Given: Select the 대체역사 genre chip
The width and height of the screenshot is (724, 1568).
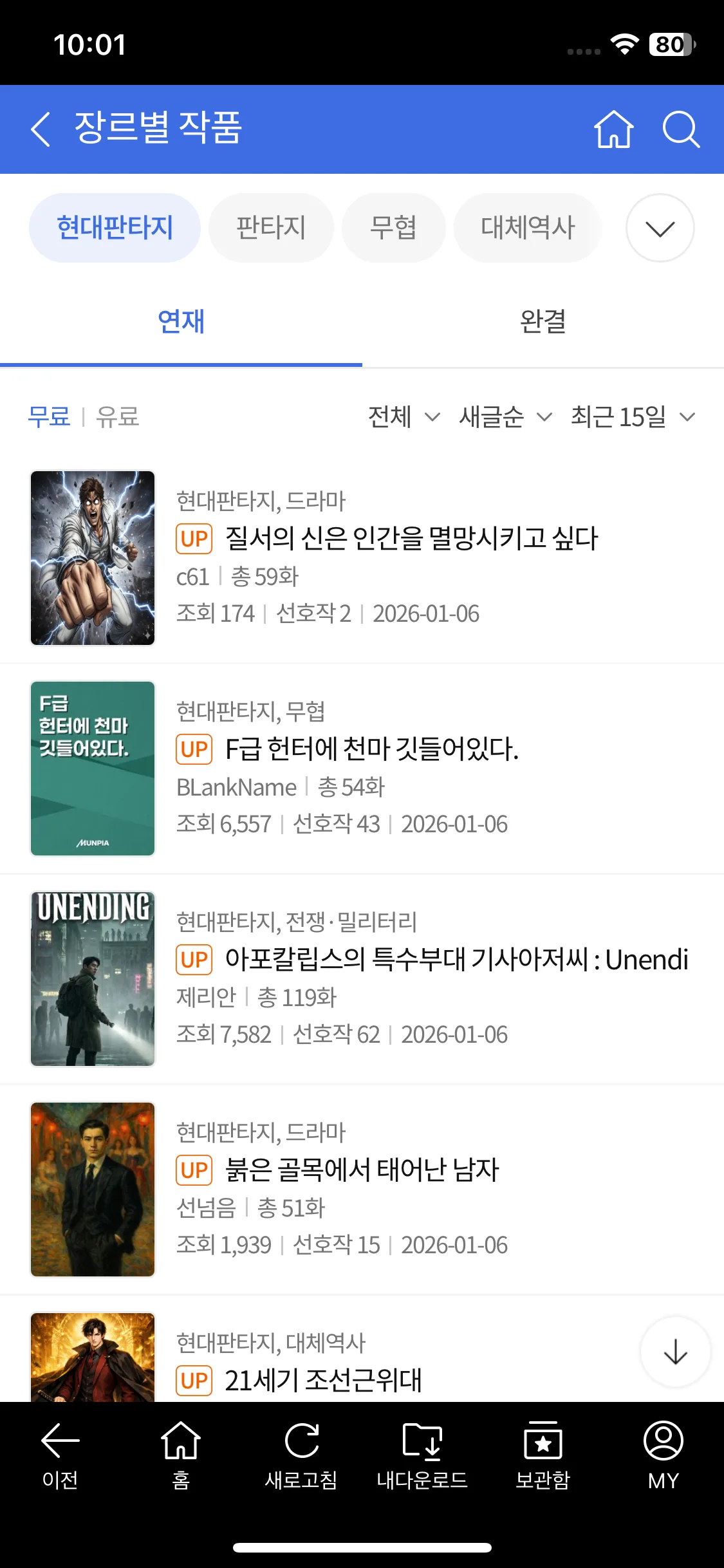Looking at the screenshot, I should (527, 228).
